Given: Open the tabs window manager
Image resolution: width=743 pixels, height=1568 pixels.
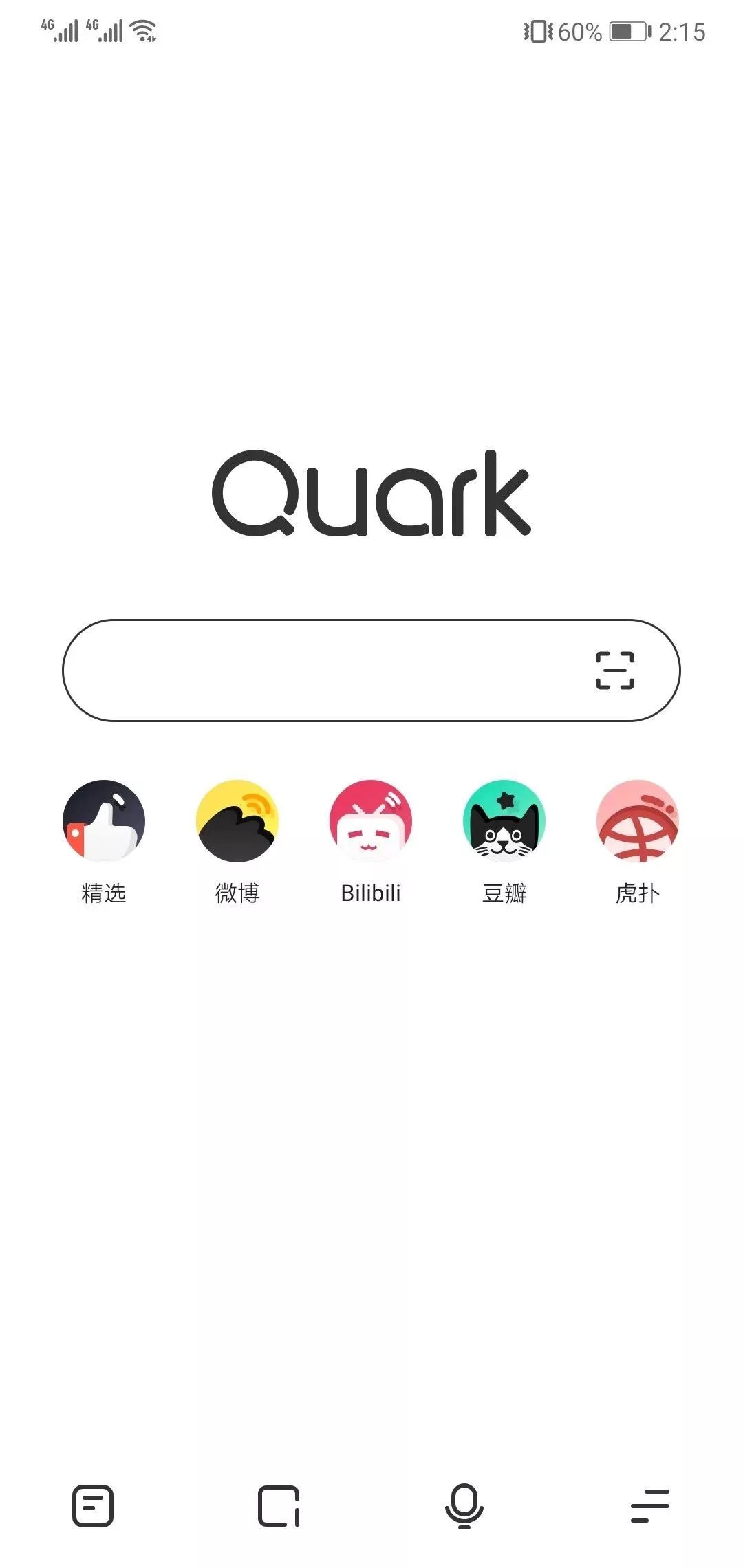Looking at the screenshot, I should (279, 1506).
